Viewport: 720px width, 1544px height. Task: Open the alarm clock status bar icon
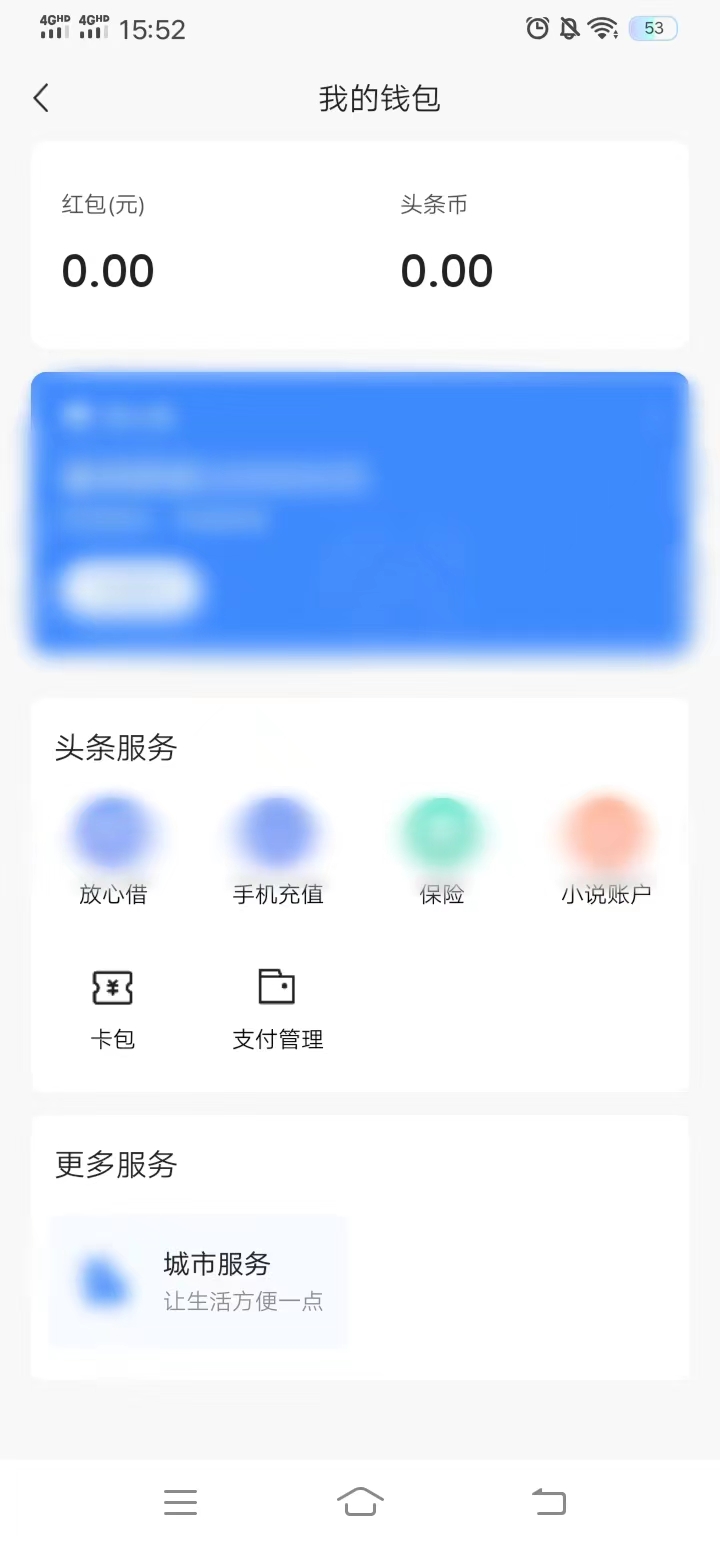click(538, 29)
